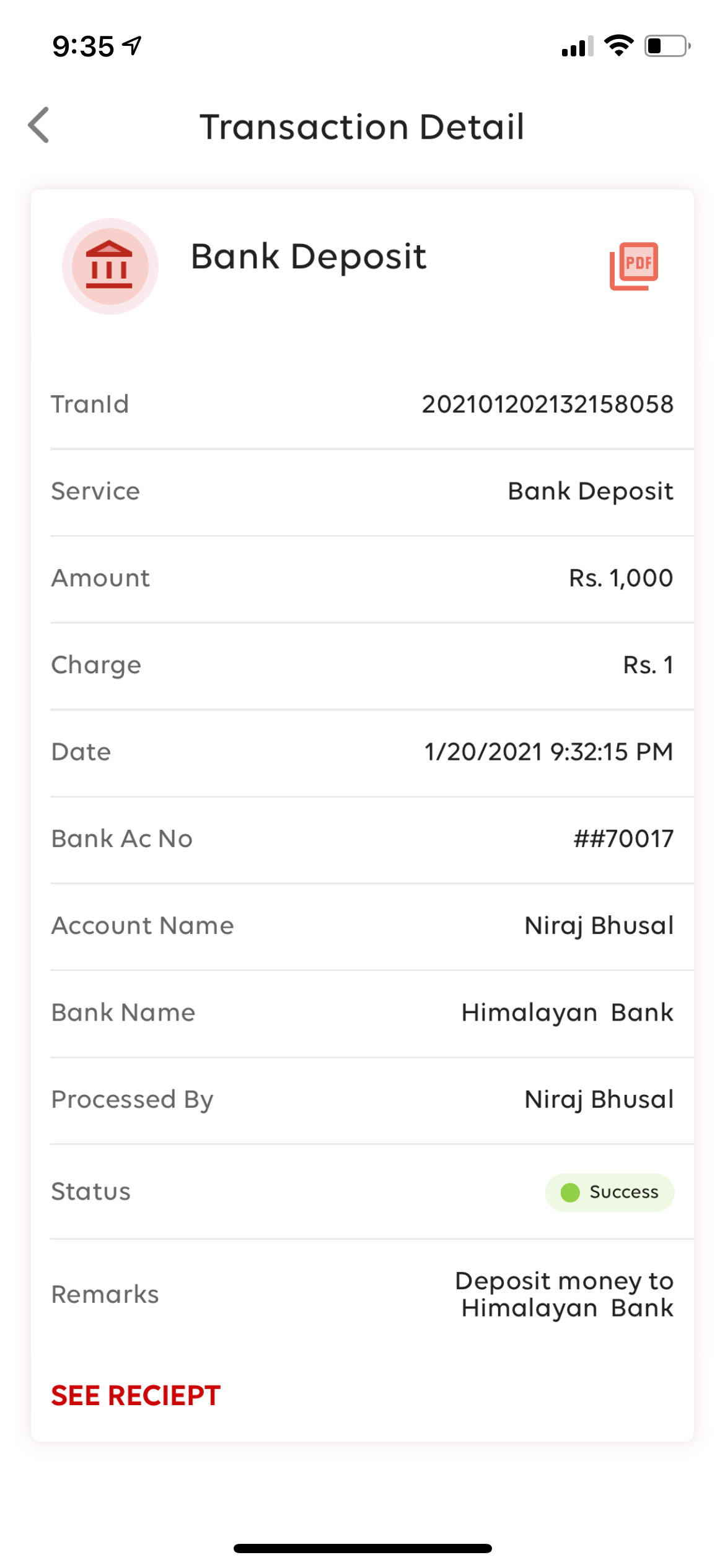Select the Amount row showing Rs. 1,000
Viewport: 725px width, 1568px height.
click(620, 577)
